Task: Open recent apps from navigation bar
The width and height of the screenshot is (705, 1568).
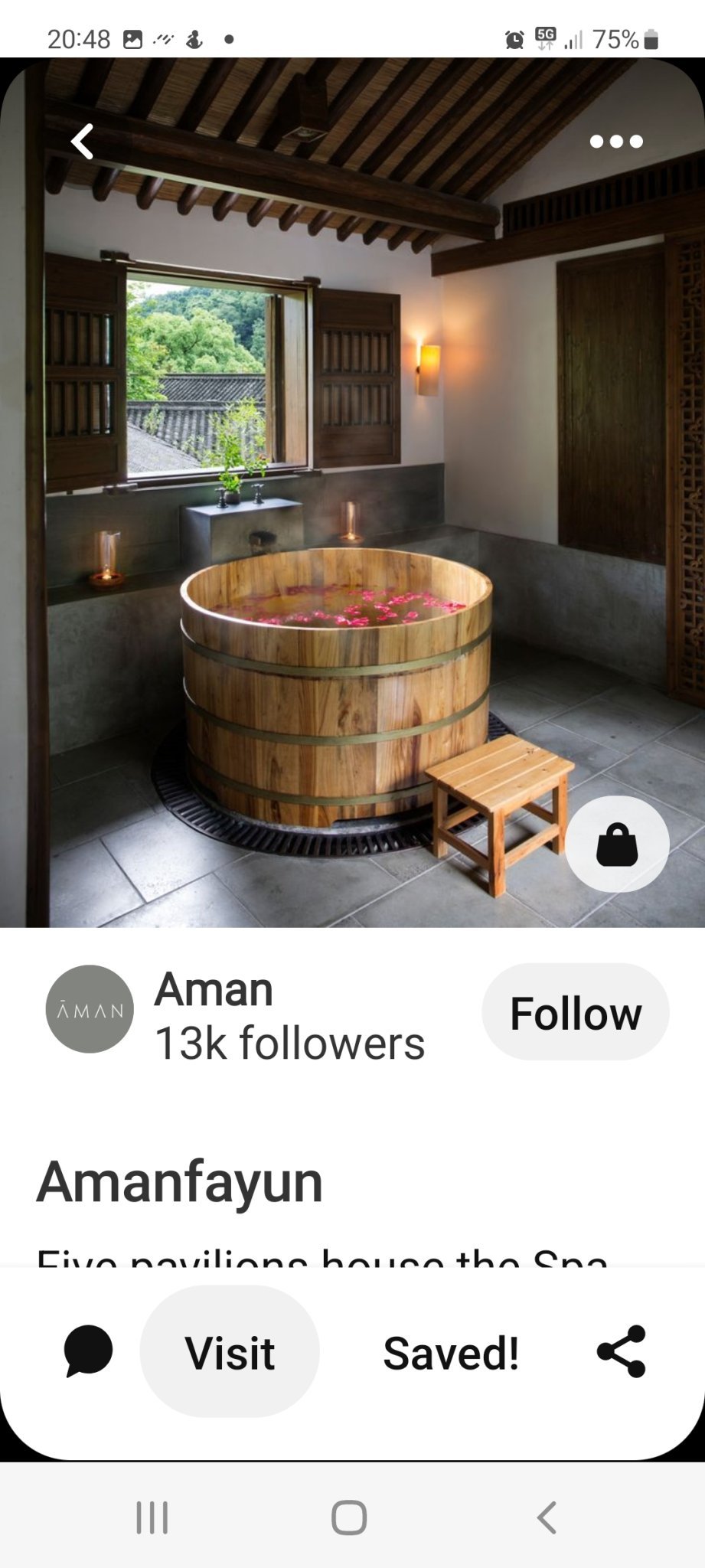Action: (152, 1517)
